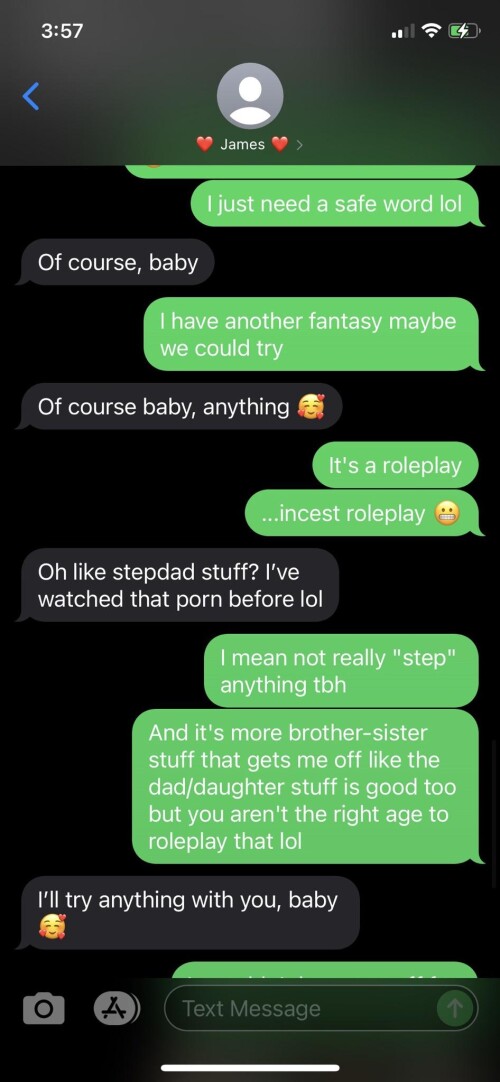Go back to the messages list

pos(30,96)
